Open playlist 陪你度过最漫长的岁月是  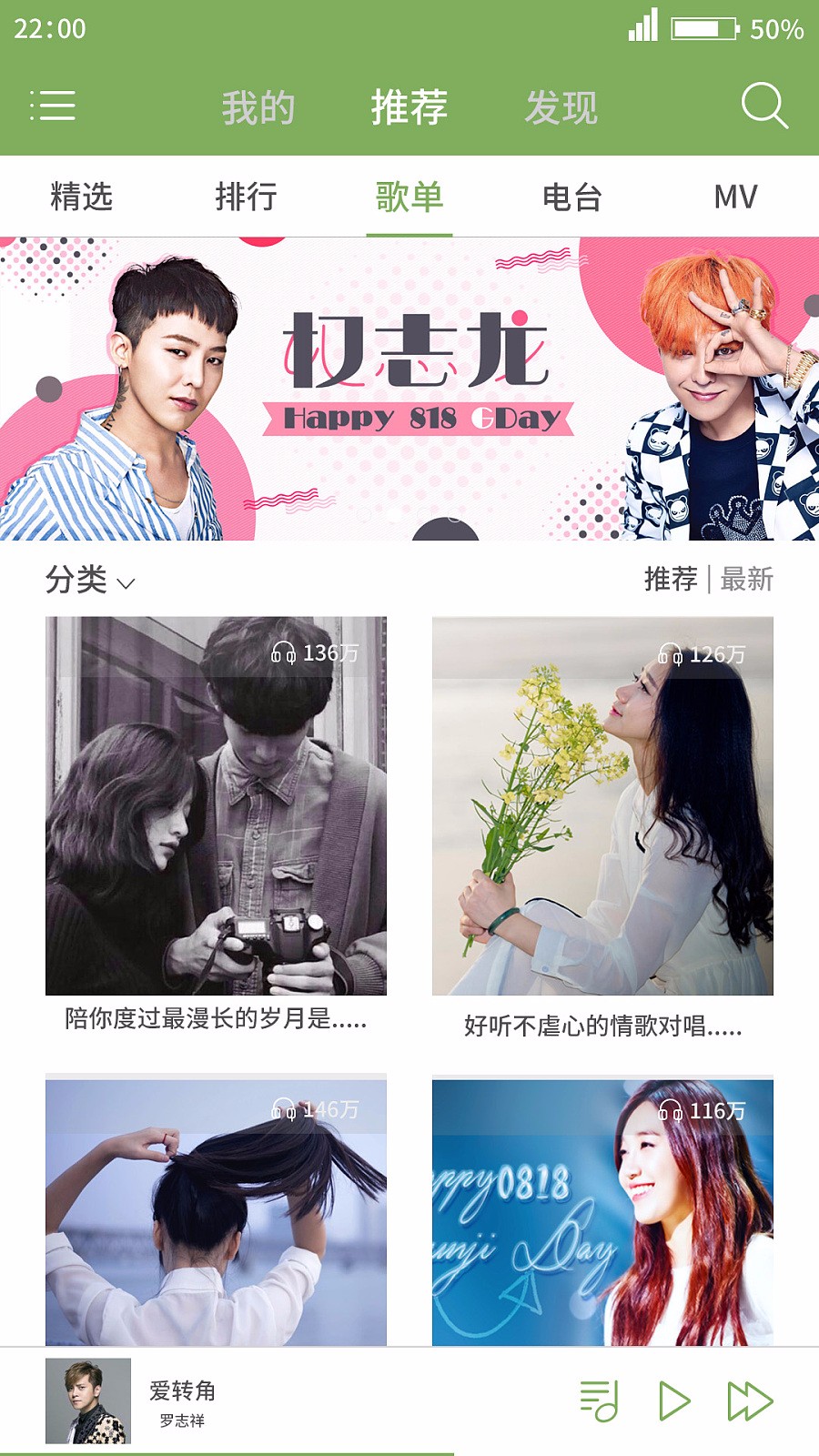(216, 806)
